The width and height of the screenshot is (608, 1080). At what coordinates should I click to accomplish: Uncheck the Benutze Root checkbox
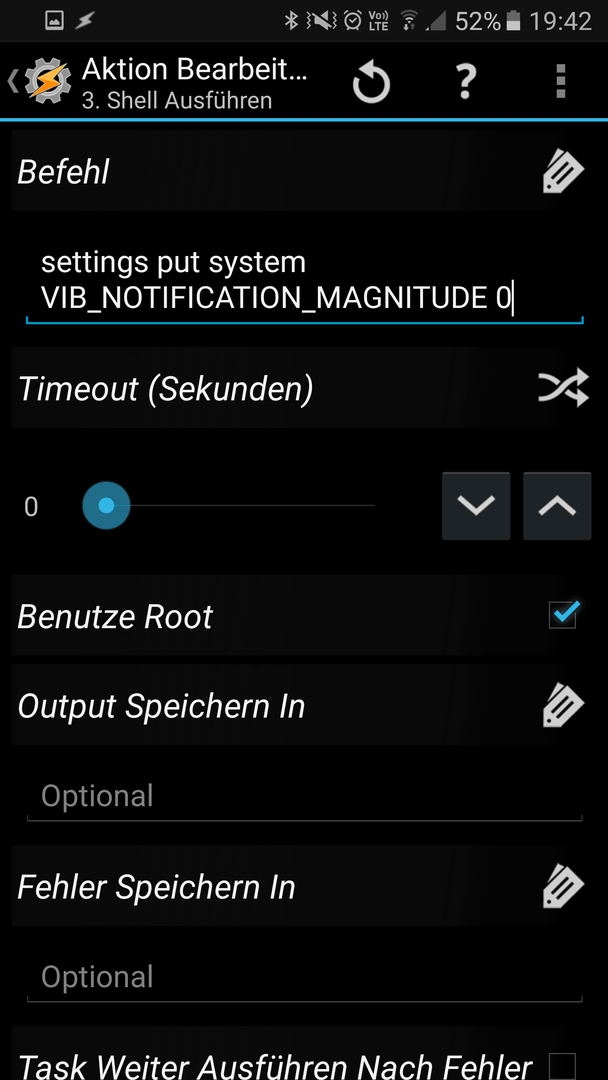click(x=563, y=615)
